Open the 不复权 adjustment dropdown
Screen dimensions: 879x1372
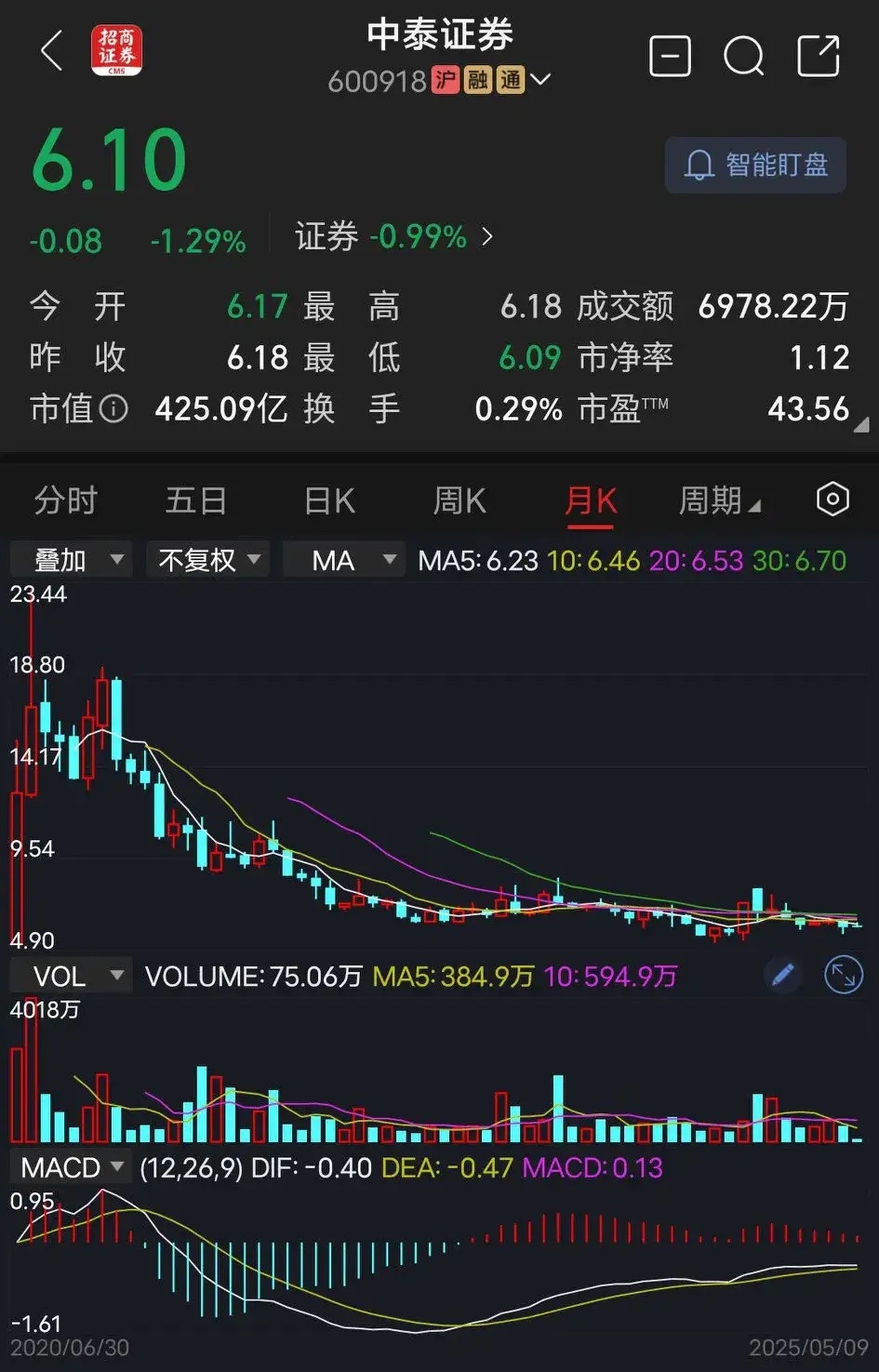pyautogui.click(x=207, y=559)
